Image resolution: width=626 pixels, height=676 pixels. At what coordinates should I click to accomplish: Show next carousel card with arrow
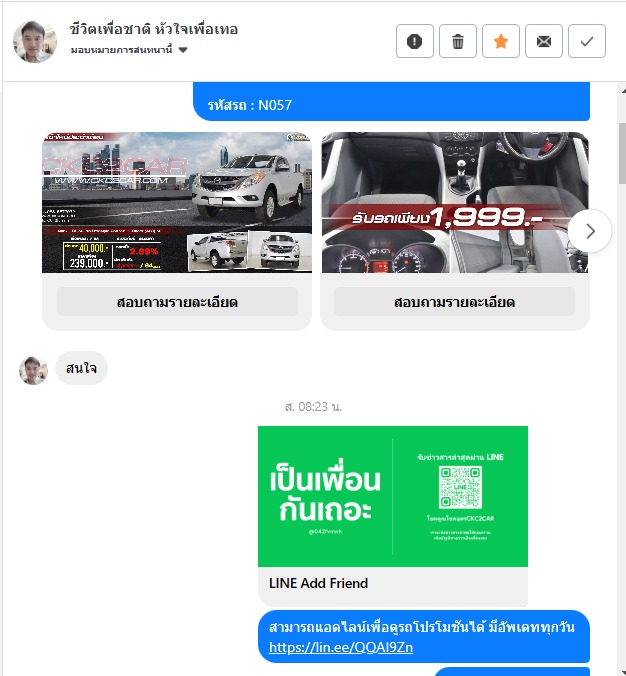point(590,231)
